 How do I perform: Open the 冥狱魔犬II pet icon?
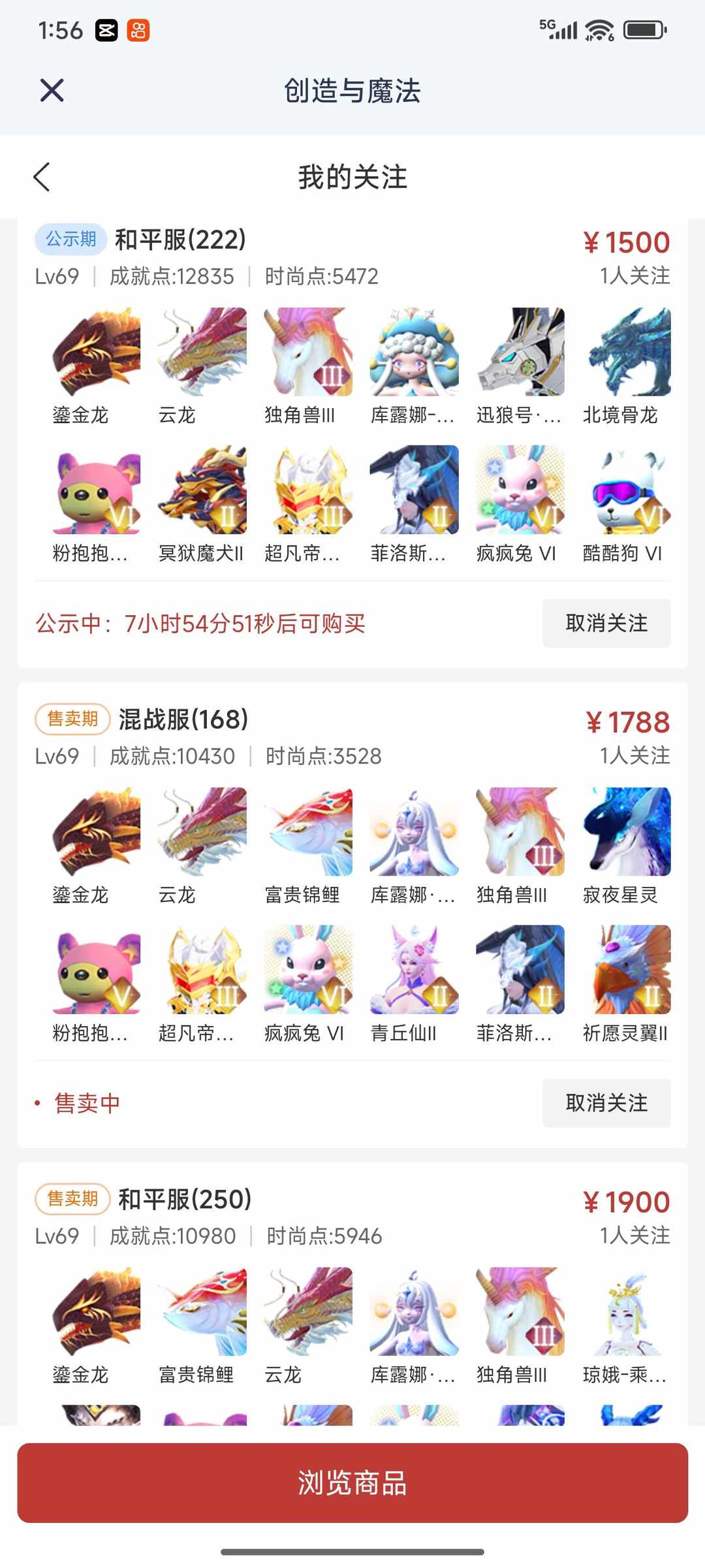coord(201,490)
